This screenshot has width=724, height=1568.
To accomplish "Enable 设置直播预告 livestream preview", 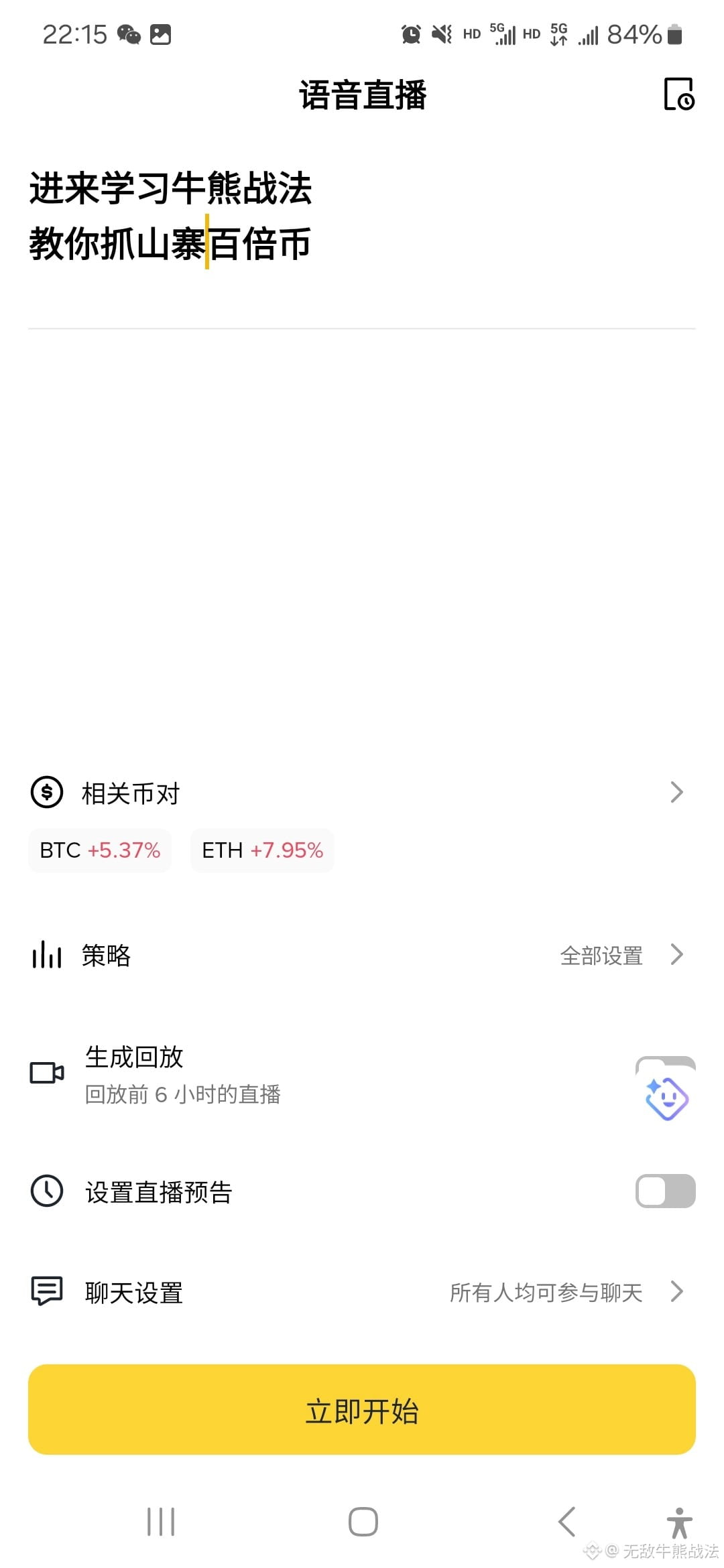I will click(x=665, y=1191).
